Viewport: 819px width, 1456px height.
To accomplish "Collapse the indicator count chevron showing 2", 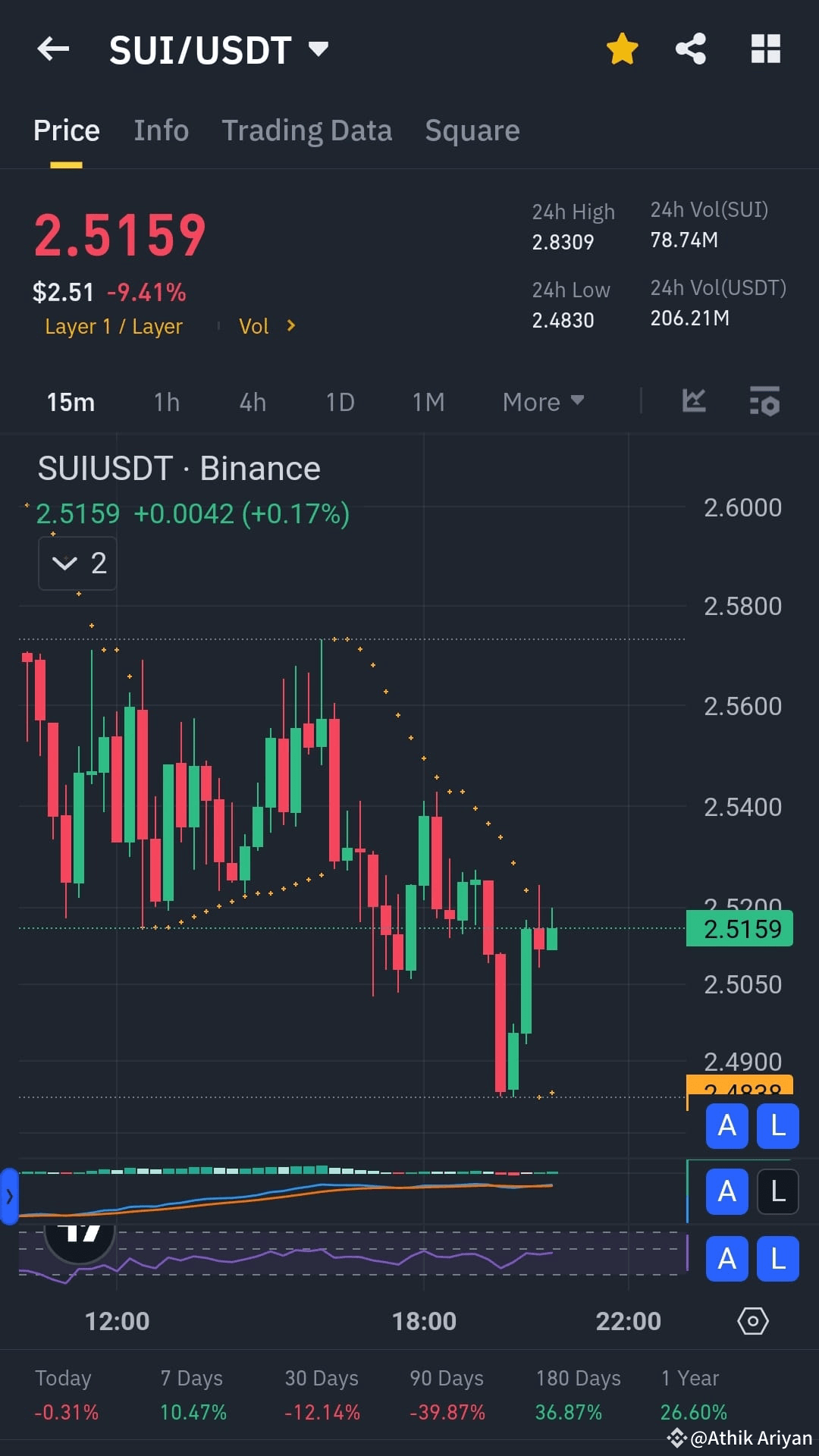I will [x=76, y=563].
